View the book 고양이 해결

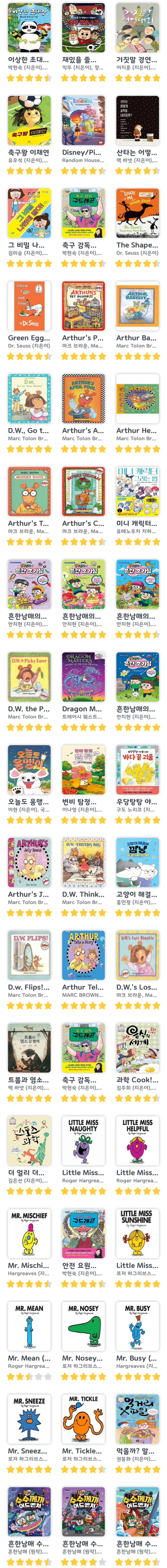point(138,863)
